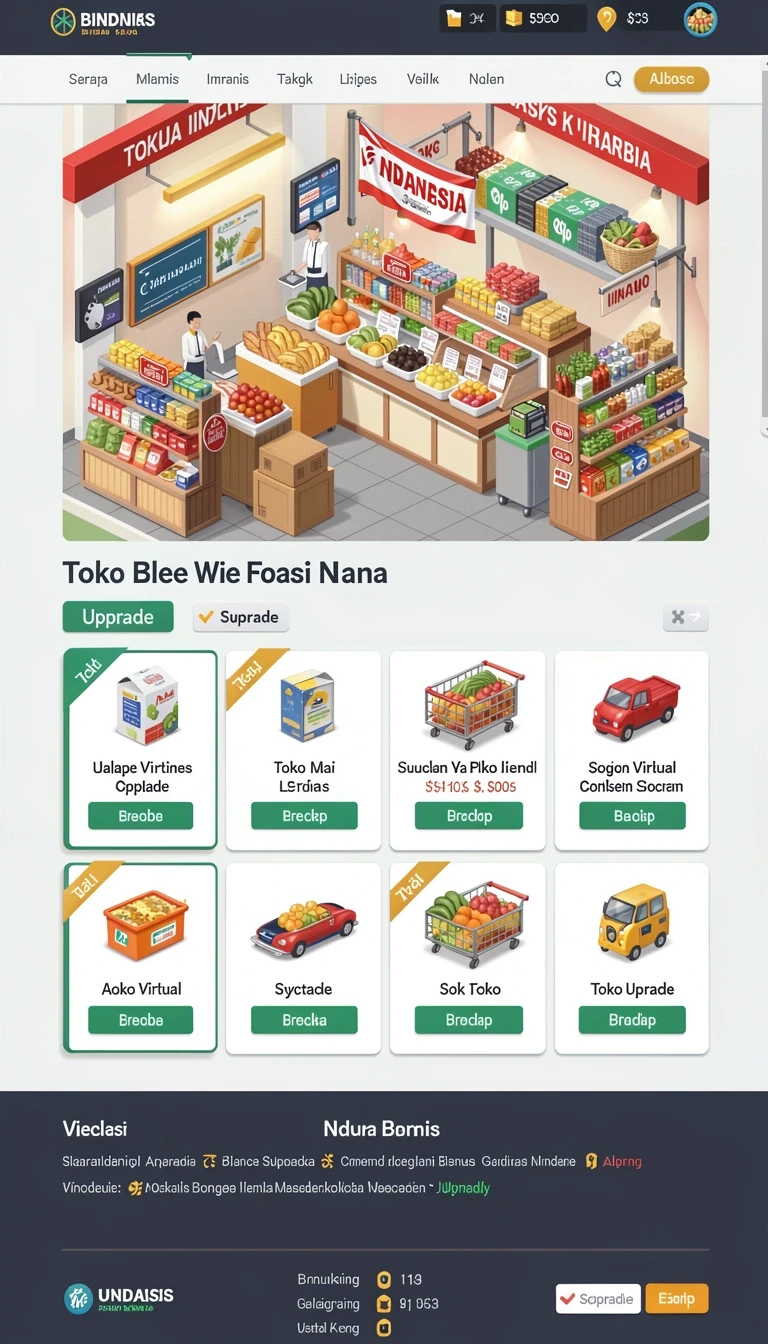
Task: Tap the shuffle icon beside Suprade
Action: 685,617
